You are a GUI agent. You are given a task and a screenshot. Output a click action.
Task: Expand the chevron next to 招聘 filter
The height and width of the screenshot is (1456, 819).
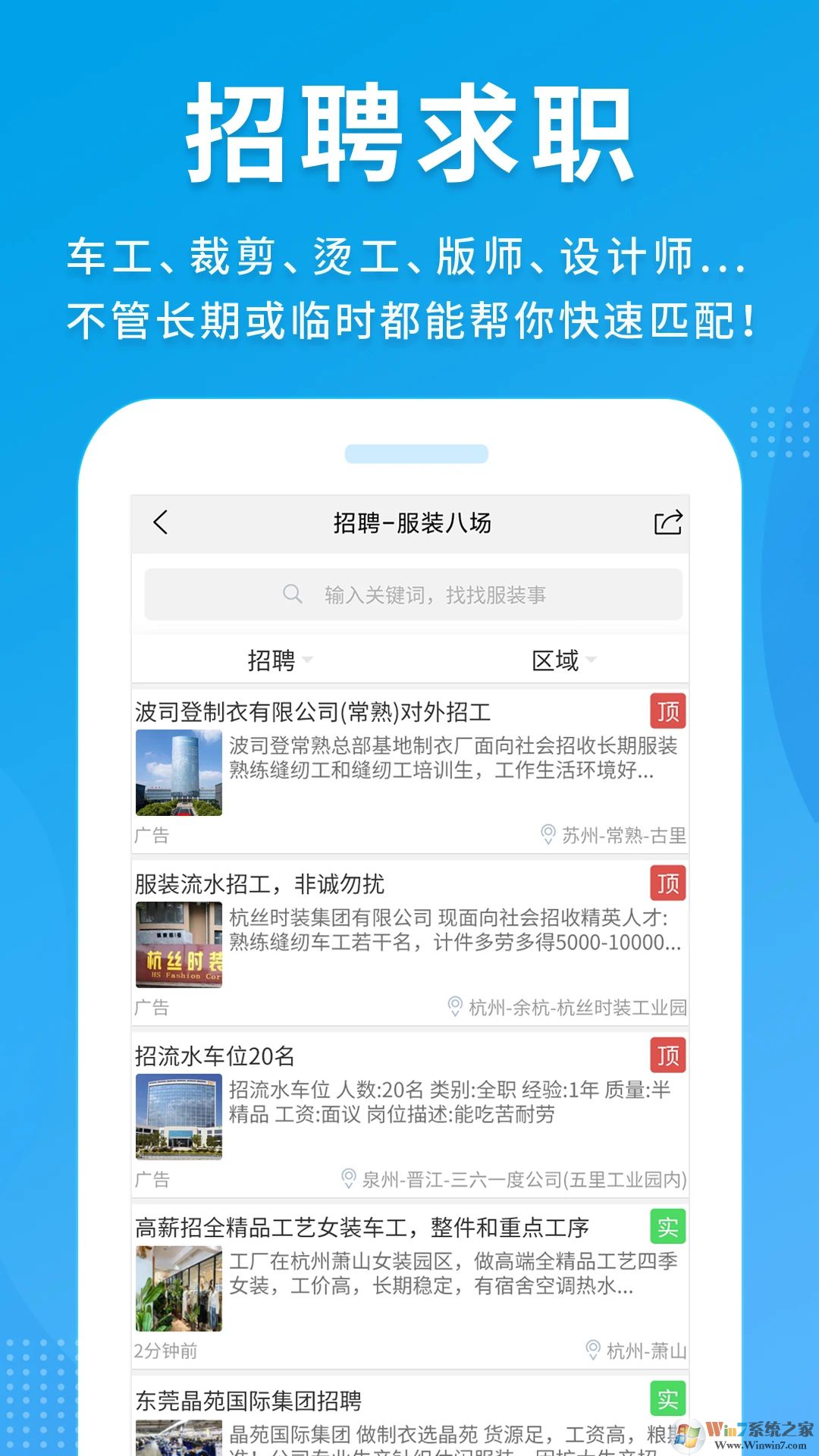[x=309, y=661]
